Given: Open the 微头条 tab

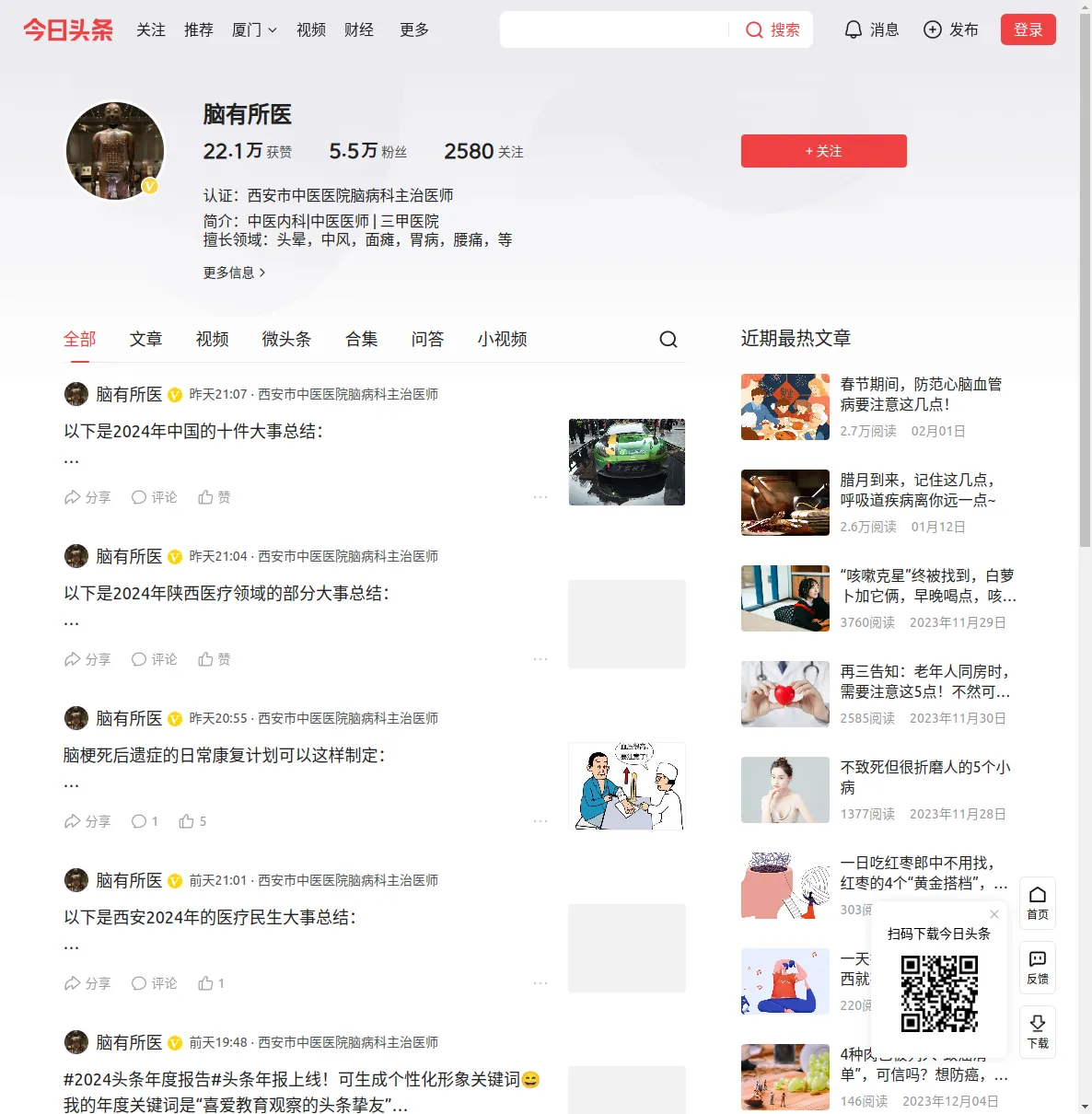Looking at the screenshot, I should [286, 339].
